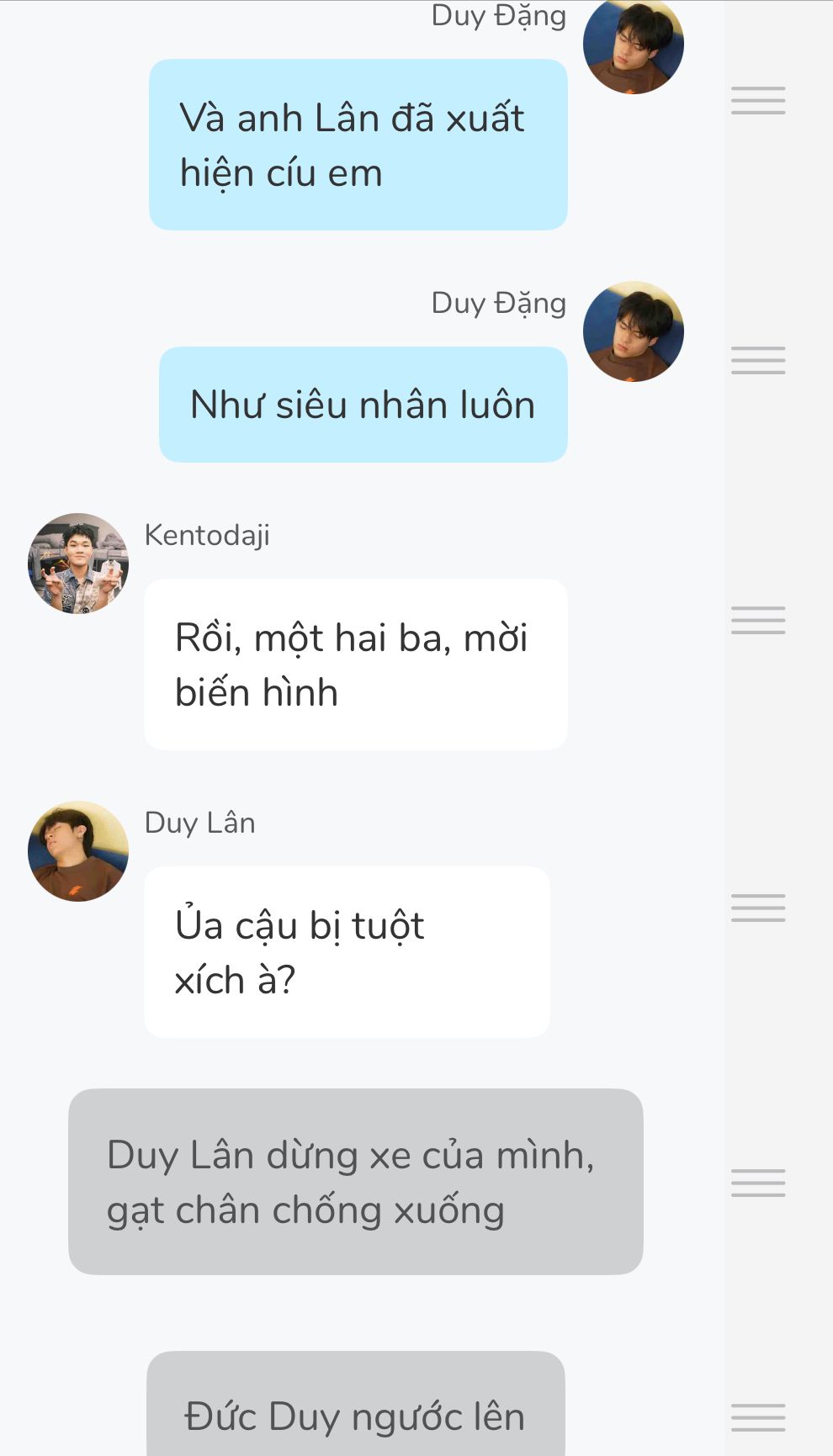Open Duy Đặng's avatar above "Như siêu nhân luôn"
This screenshot has width=833, height=1456.
coord(634,331)
